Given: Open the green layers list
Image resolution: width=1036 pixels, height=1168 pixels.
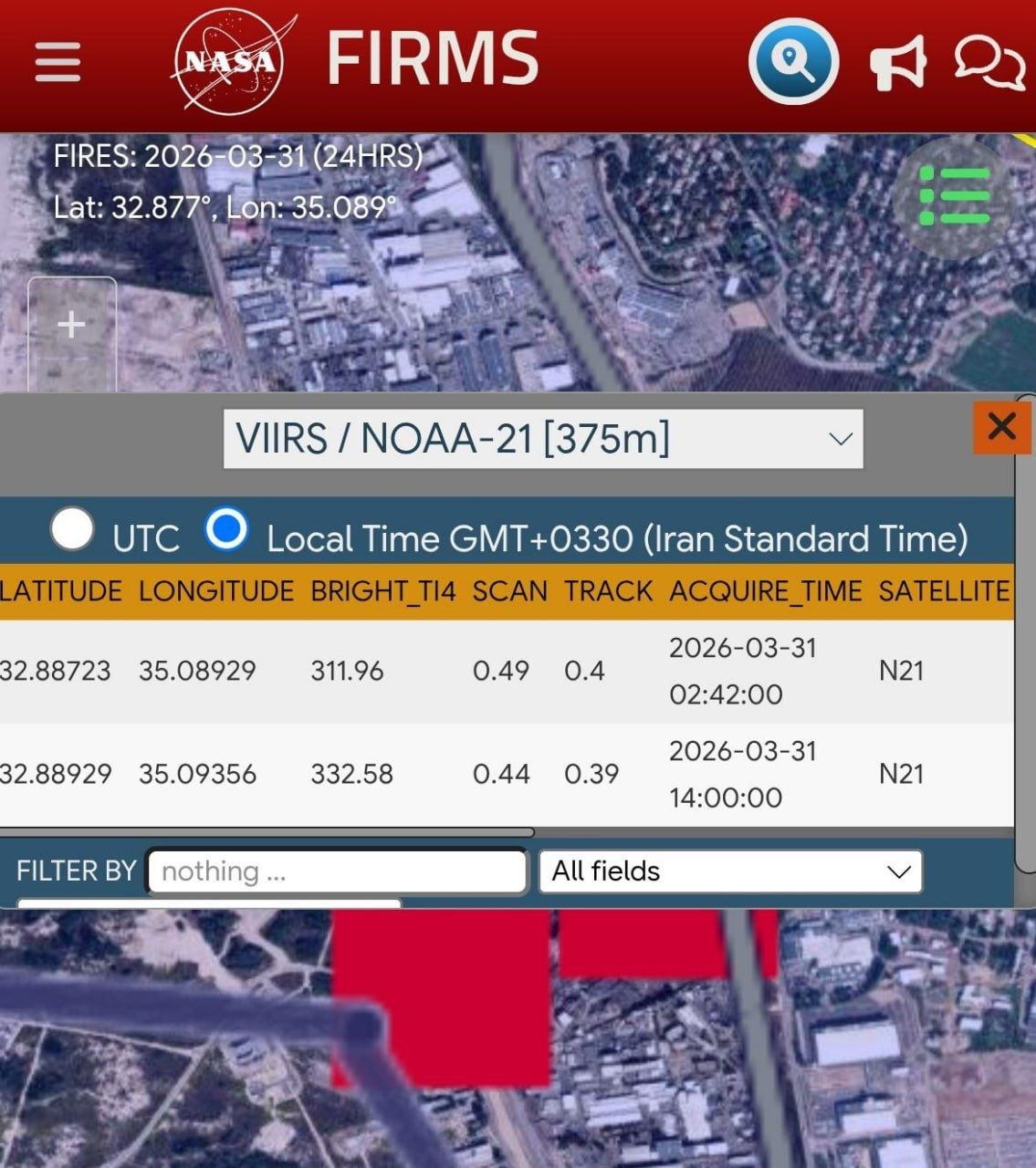Looking at the screenshot, I should [953, 196].
